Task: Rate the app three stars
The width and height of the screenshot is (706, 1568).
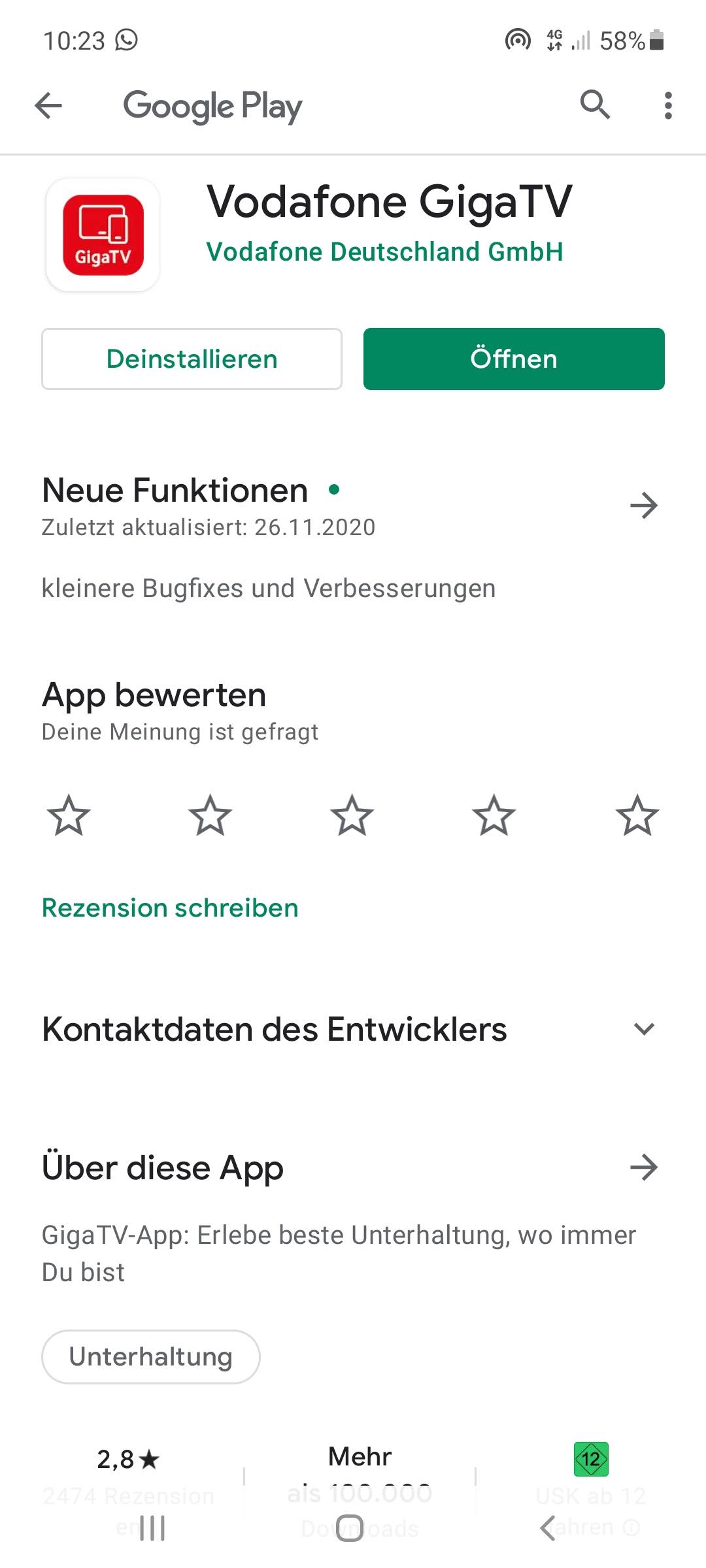Action: (352, 815)
